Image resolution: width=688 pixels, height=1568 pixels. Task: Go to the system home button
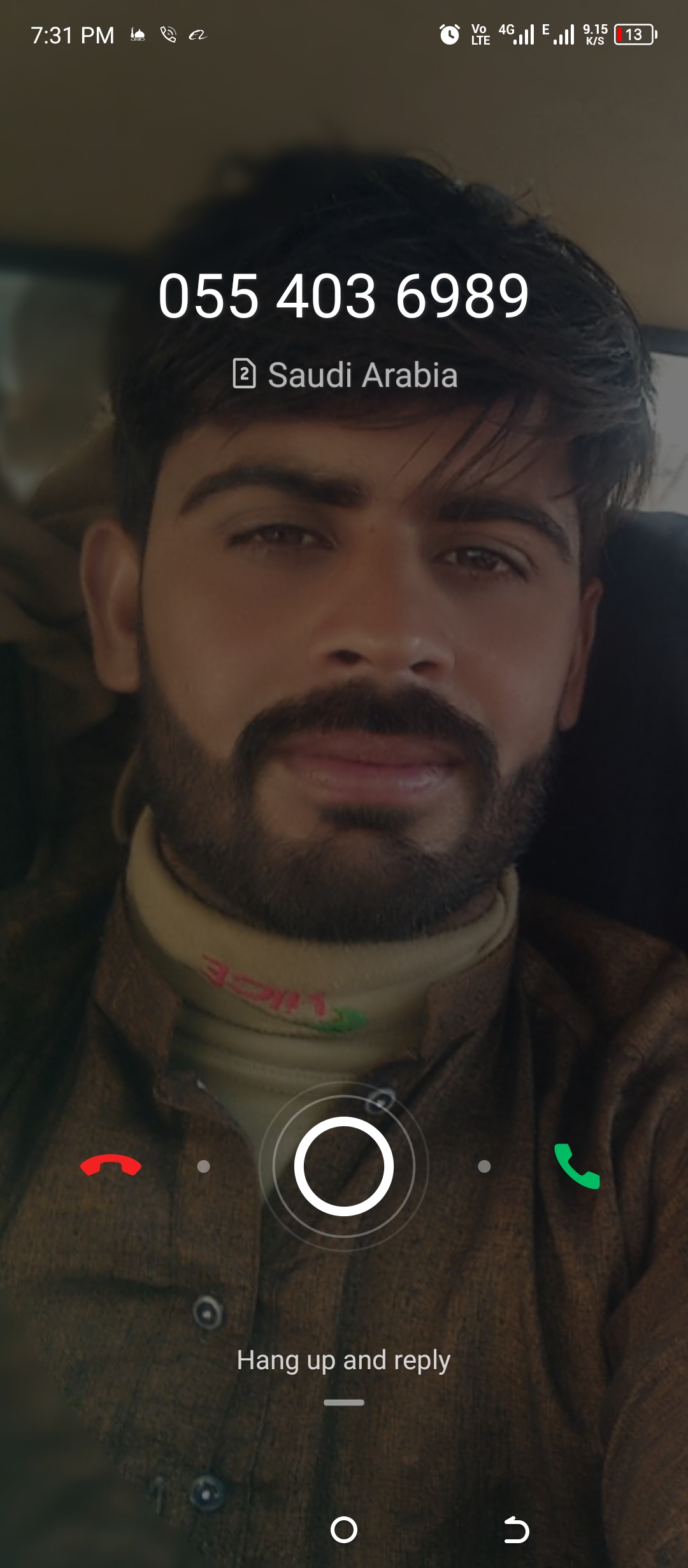[344, 1530]
